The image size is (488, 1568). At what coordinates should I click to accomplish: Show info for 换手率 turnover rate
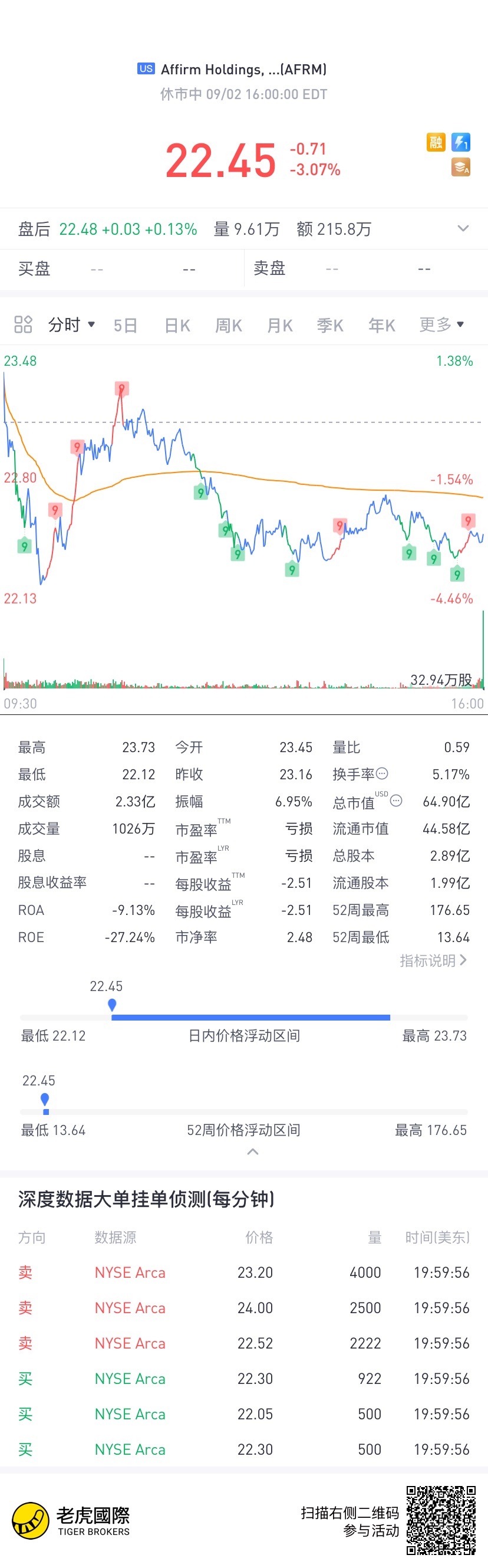(382, 773)
